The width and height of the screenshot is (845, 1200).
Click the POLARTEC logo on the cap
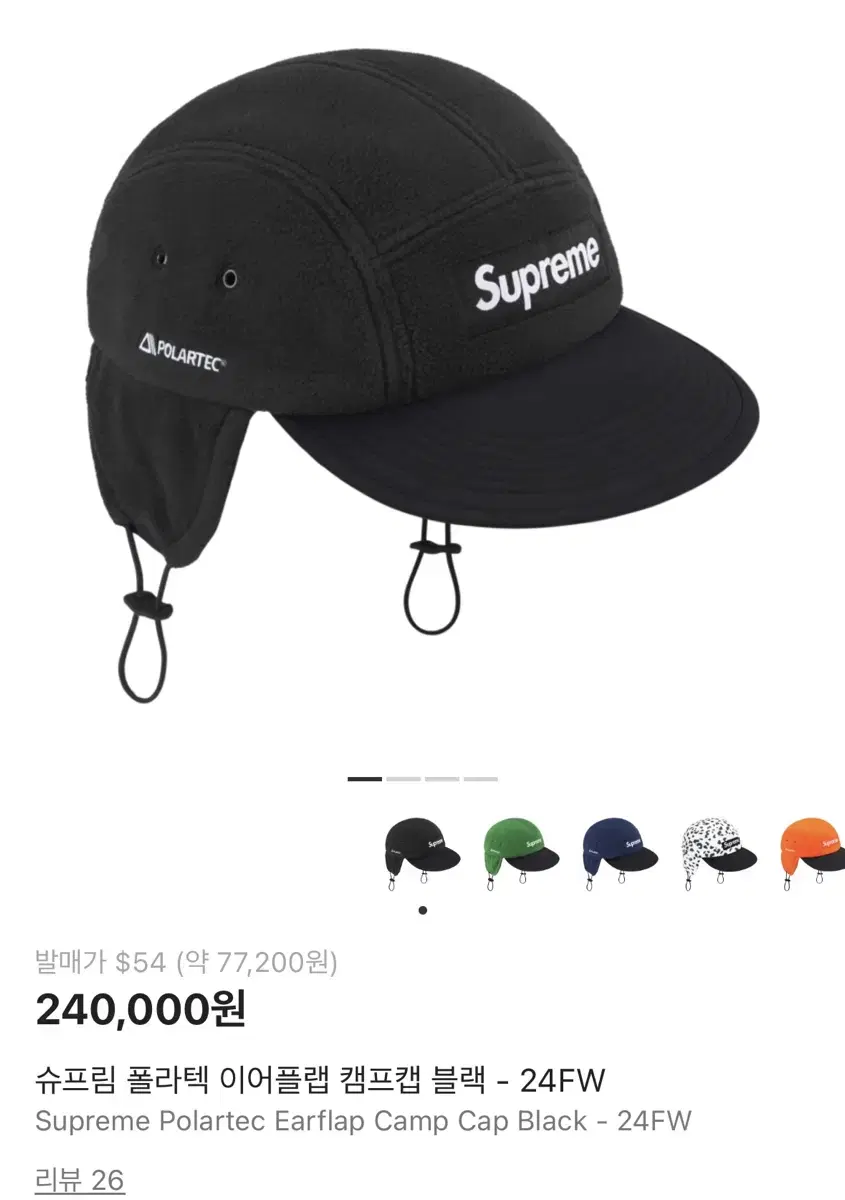[x=180, y=348]
